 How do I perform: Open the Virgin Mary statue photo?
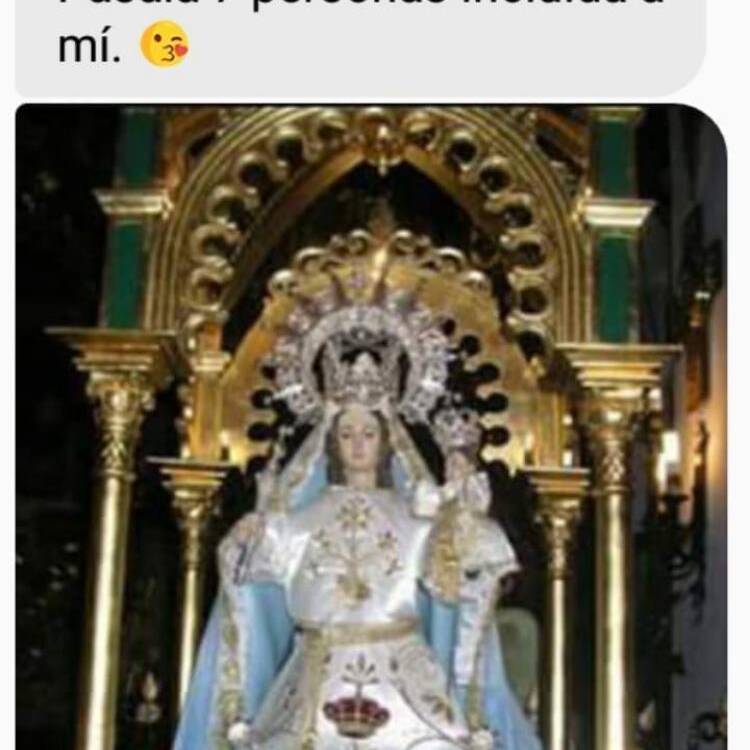pos(371,430)
